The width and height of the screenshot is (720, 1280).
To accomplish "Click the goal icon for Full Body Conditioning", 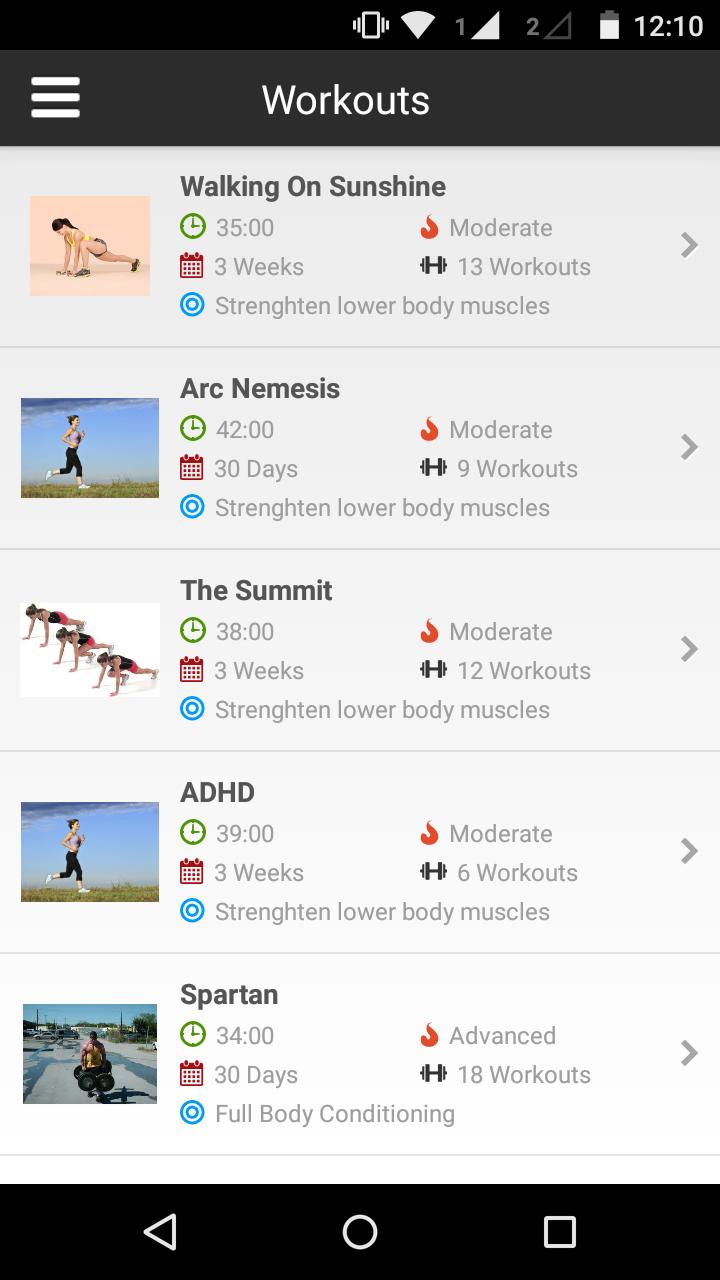I will pyautogui.click(x=191, y=1112).
